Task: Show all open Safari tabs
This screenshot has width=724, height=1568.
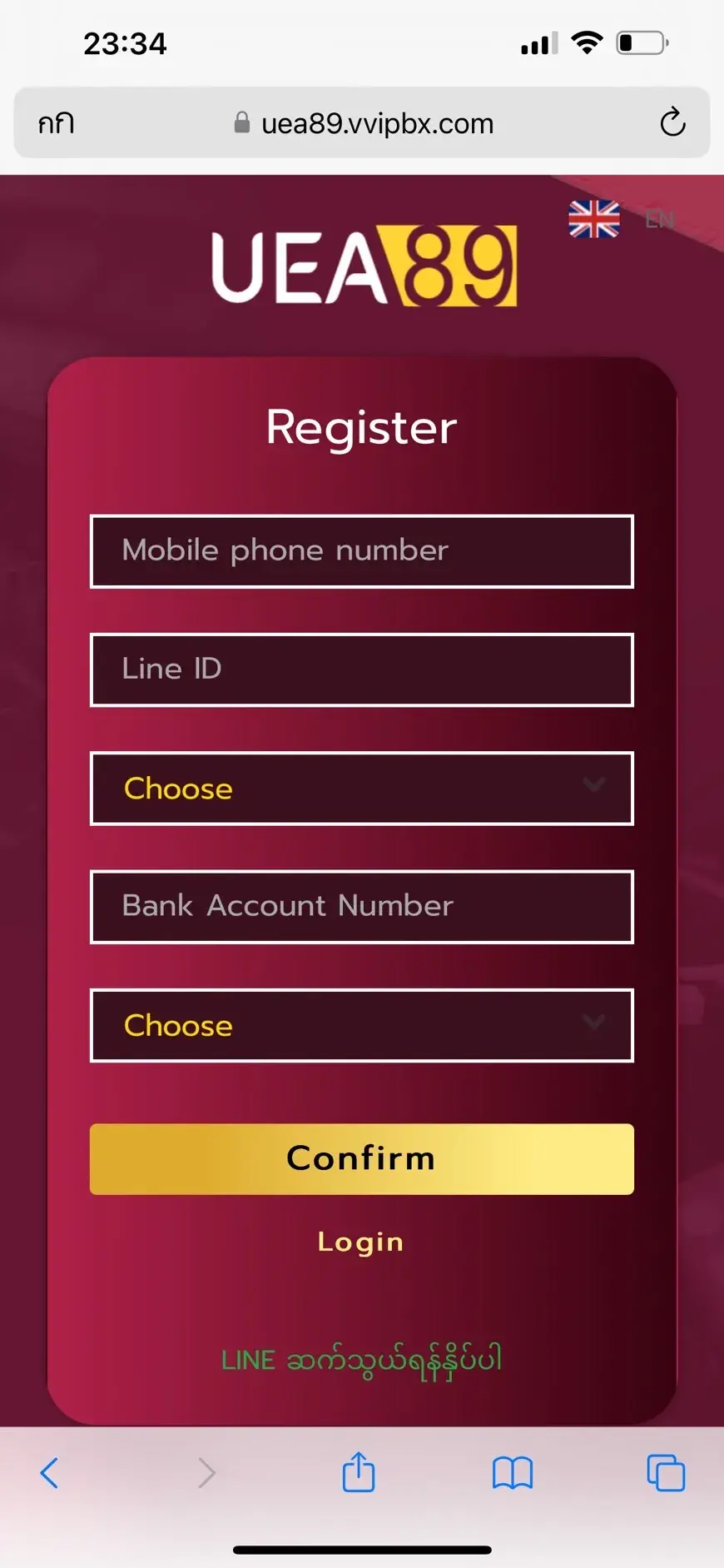Action: tap(666, 1472)
